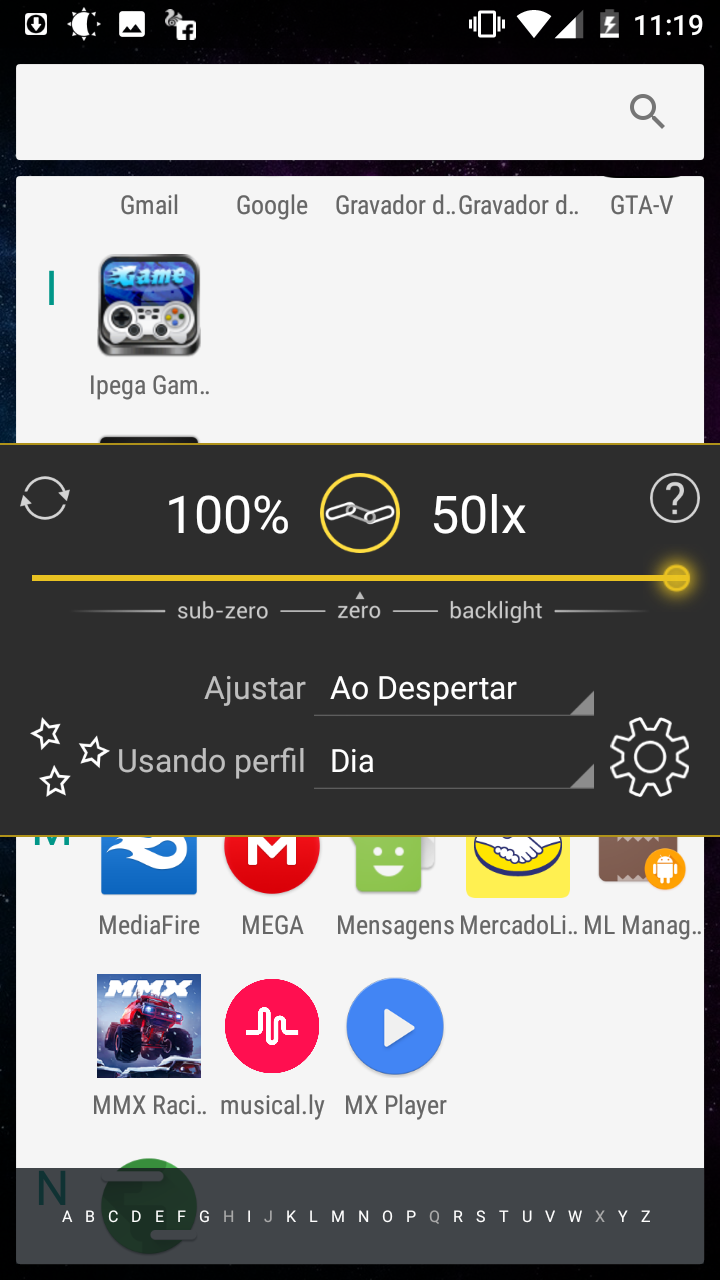The image size is (720, 1280).
Task: Jump to letter M in index
Action: point(338,1217)
